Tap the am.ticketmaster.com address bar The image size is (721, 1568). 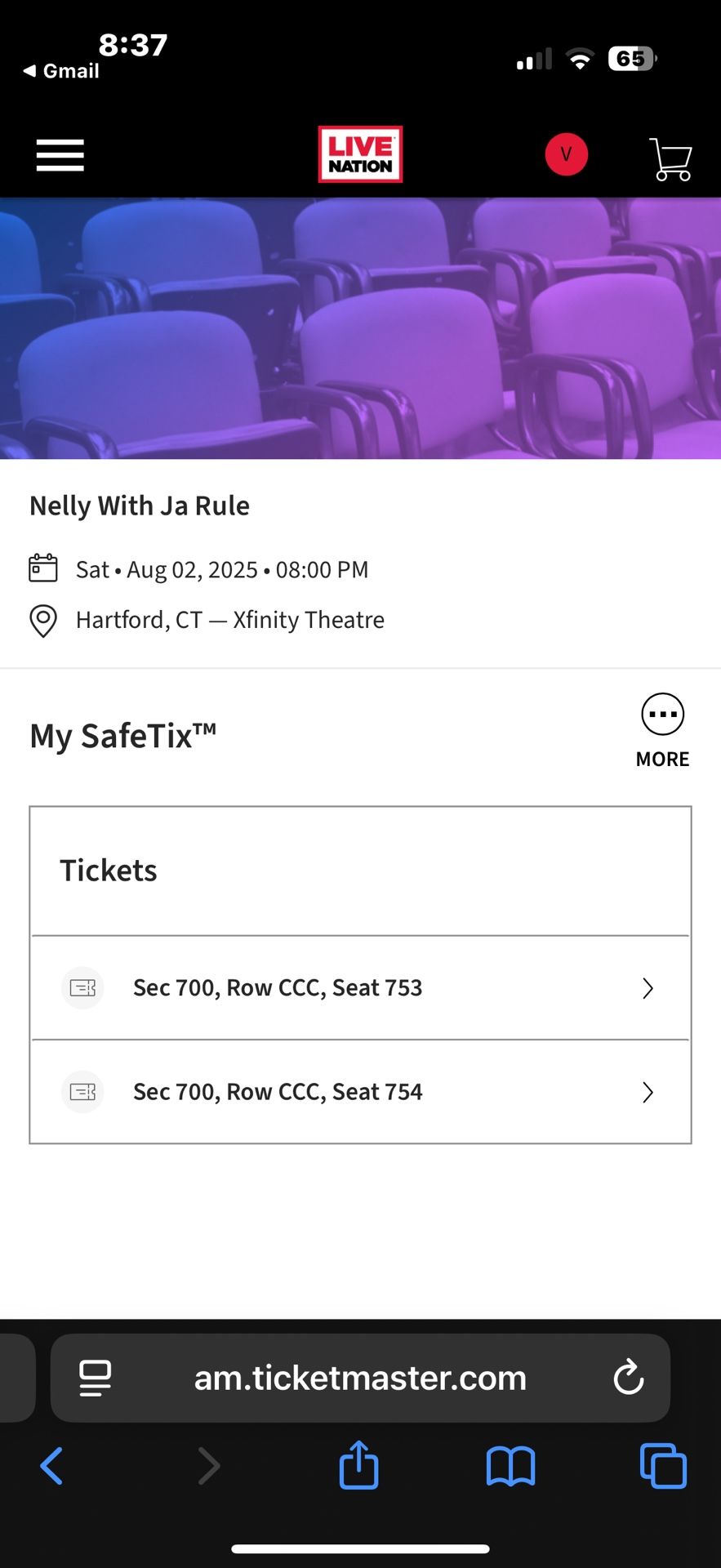point(360,1377)
